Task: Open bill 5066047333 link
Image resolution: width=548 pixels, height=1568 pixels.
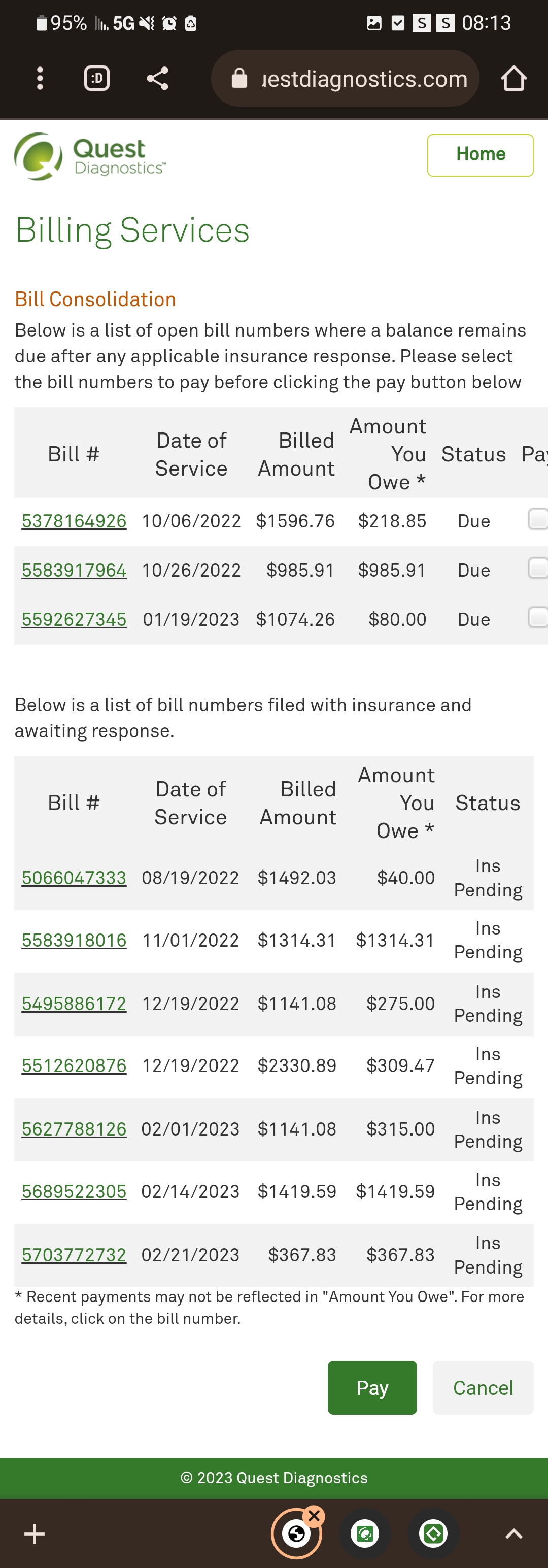Action: point(74,877)
